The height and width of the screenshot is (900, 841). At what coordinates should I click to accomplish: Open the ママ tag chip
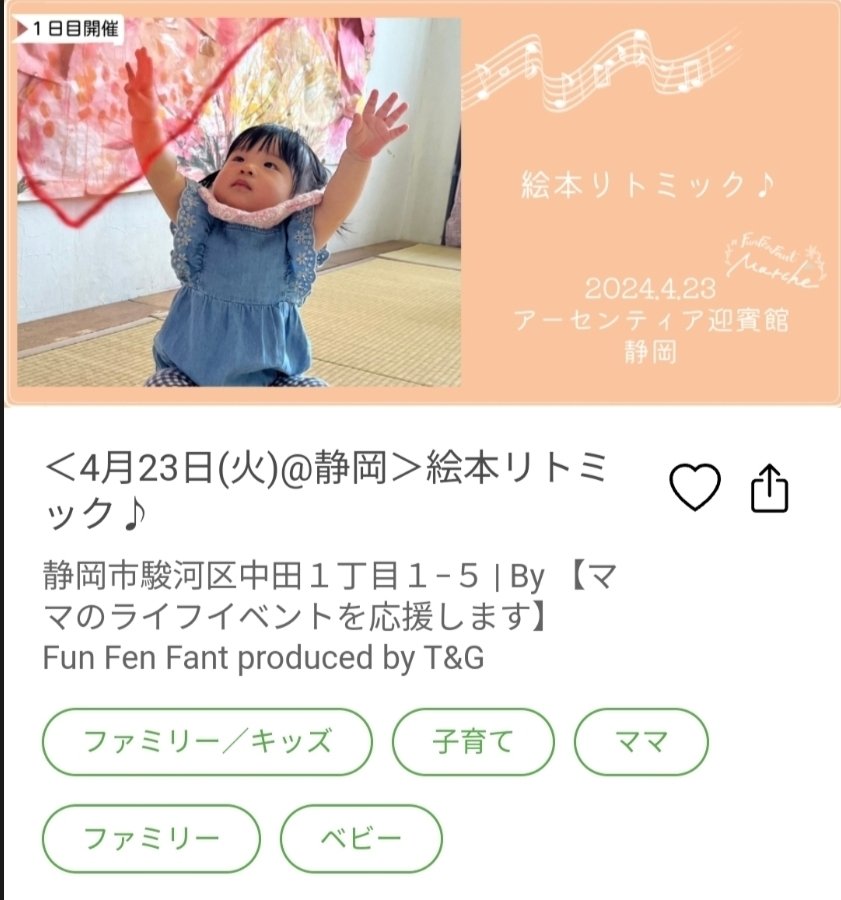click(641, 742)
